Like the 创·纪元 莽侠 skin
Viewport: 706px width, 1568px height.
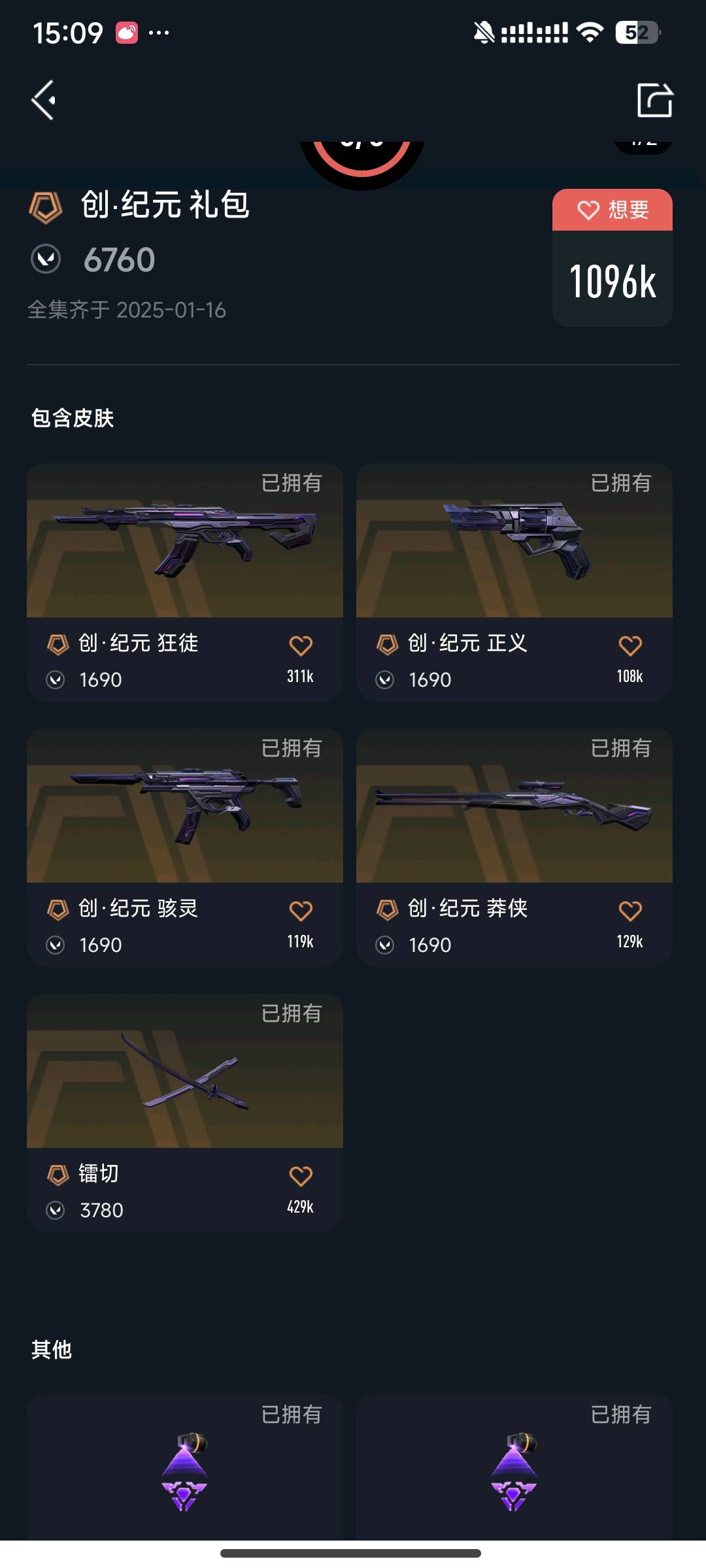coord(630,911)
